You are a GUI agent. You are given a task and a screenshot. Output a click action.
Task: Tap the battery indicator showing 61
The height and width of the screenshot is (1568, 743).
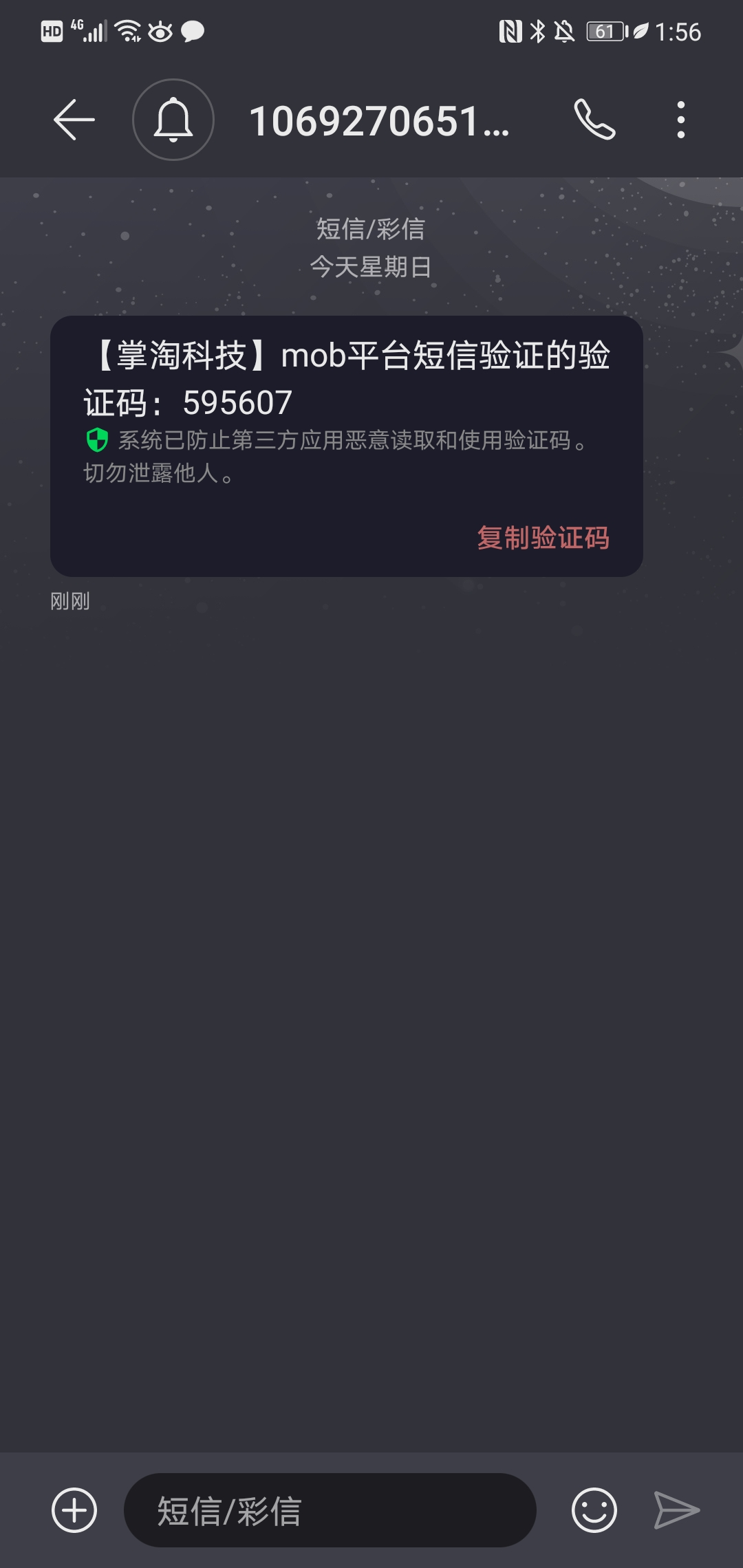tap(604, 31)
